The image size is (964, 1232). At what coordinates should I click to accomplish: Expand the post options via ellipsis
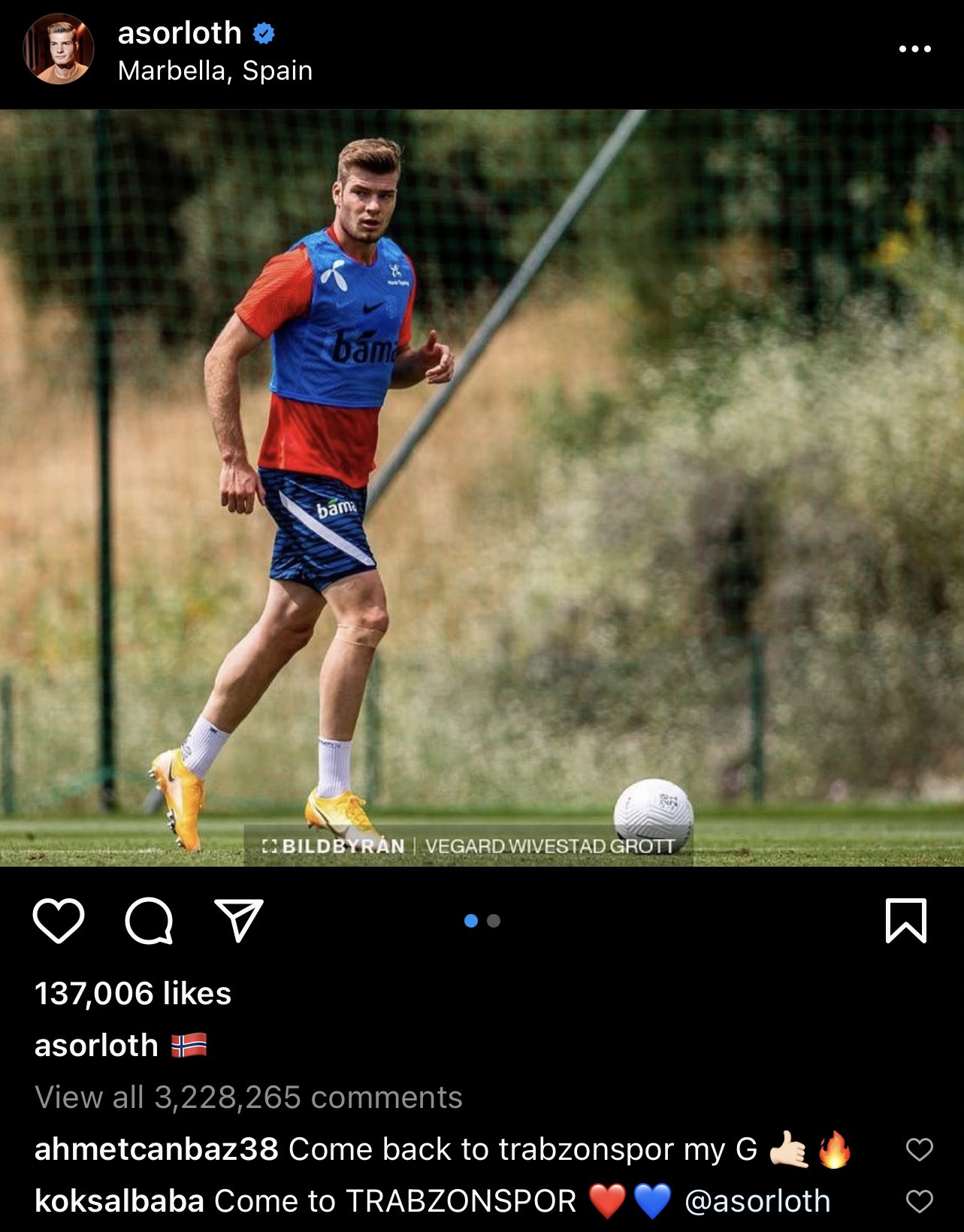[x=915, y=47]
